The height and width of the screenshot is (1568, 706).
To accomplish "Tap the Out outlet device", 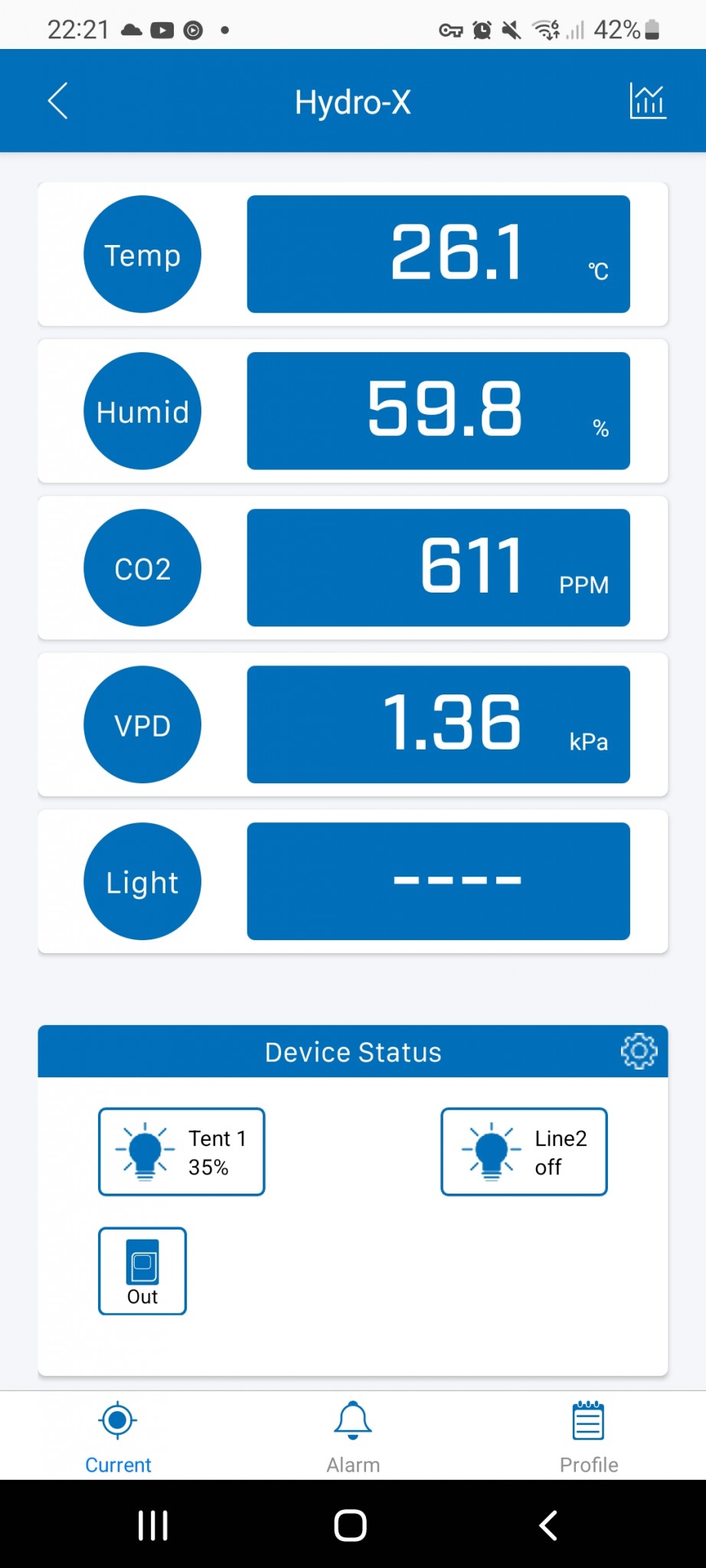I will pyautogui.click(x=142, y=1271).
